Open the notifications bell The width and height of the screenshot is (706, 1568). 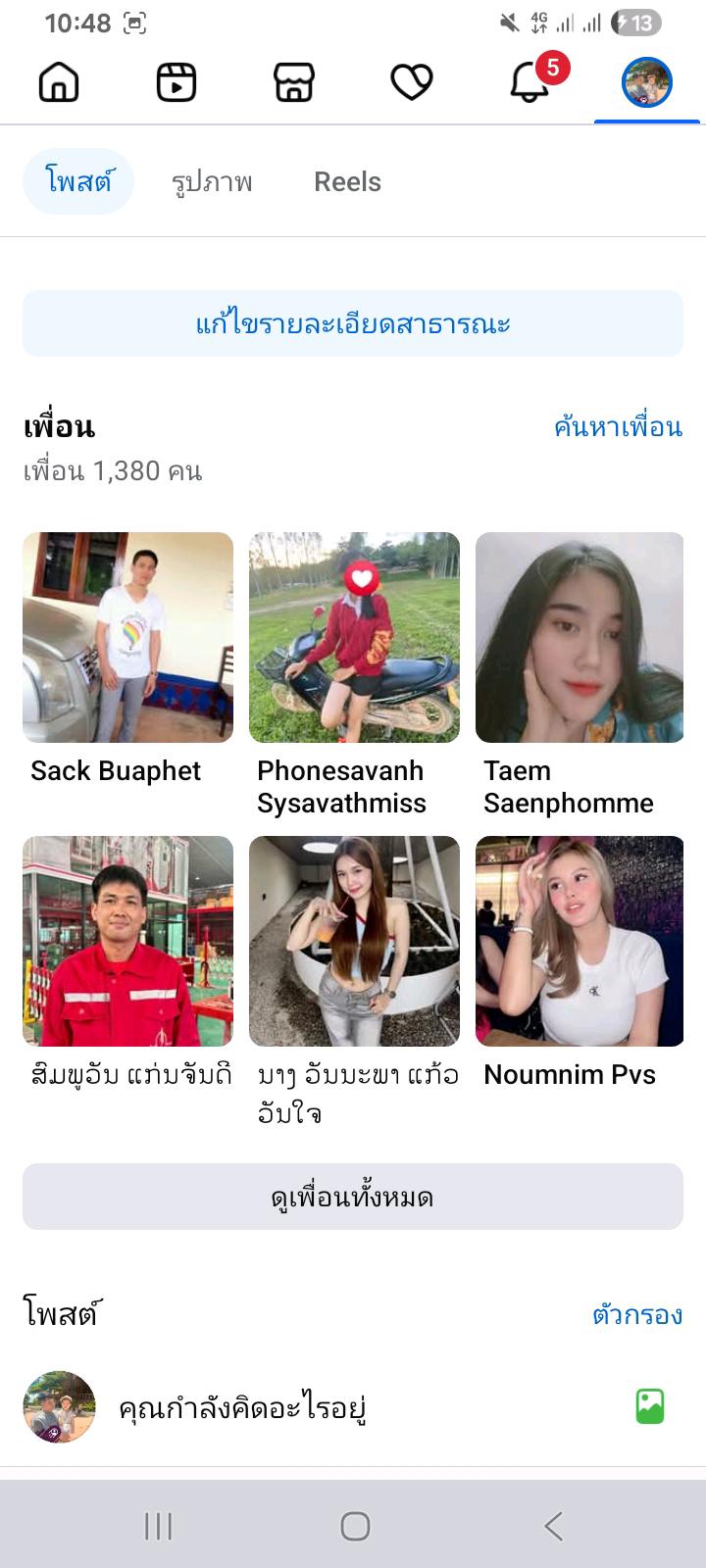click(529, 82)
